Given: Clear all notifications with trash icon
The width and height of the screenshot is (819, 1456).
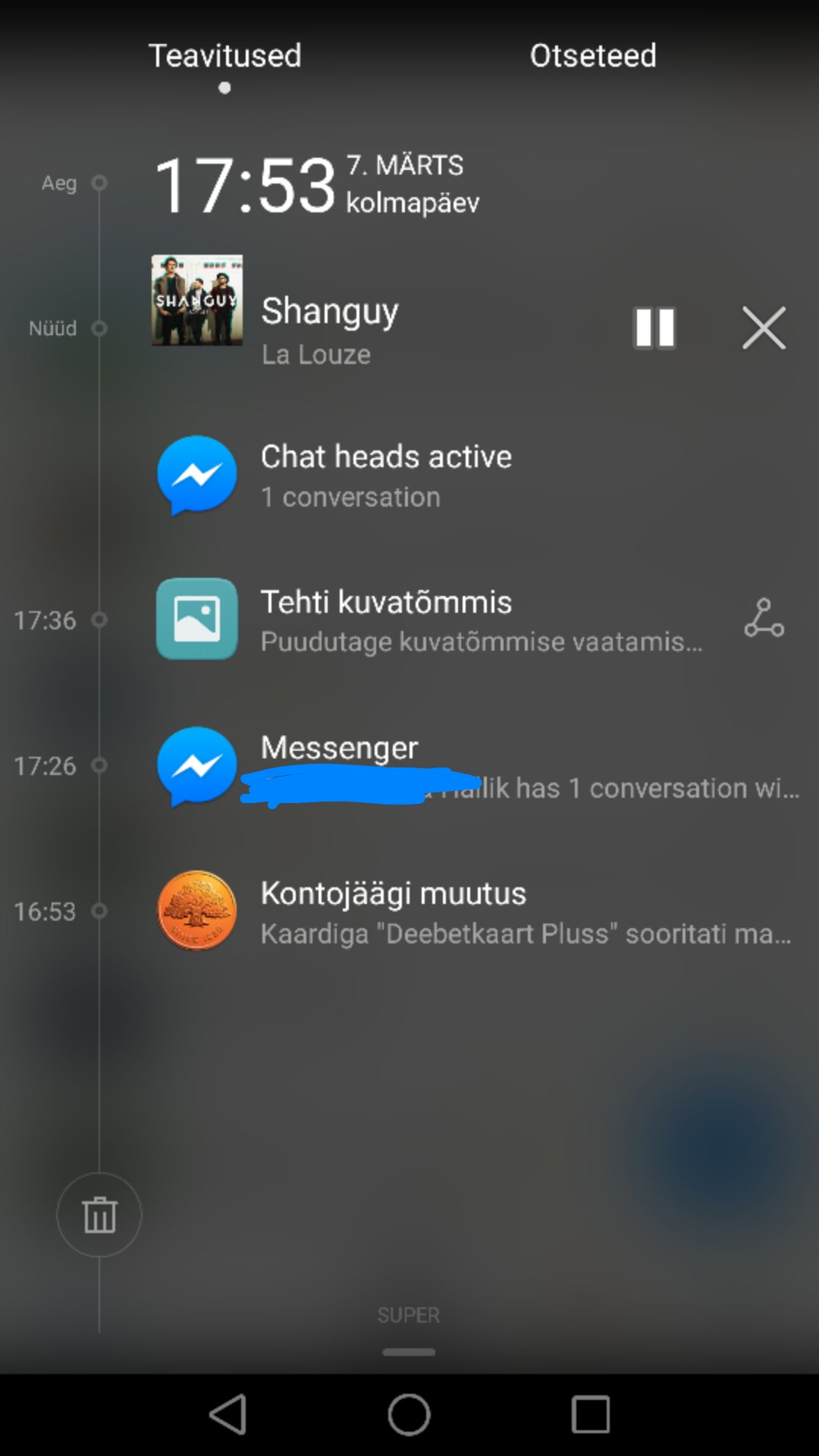Looking at the screenshot, I should [99, 1215].
